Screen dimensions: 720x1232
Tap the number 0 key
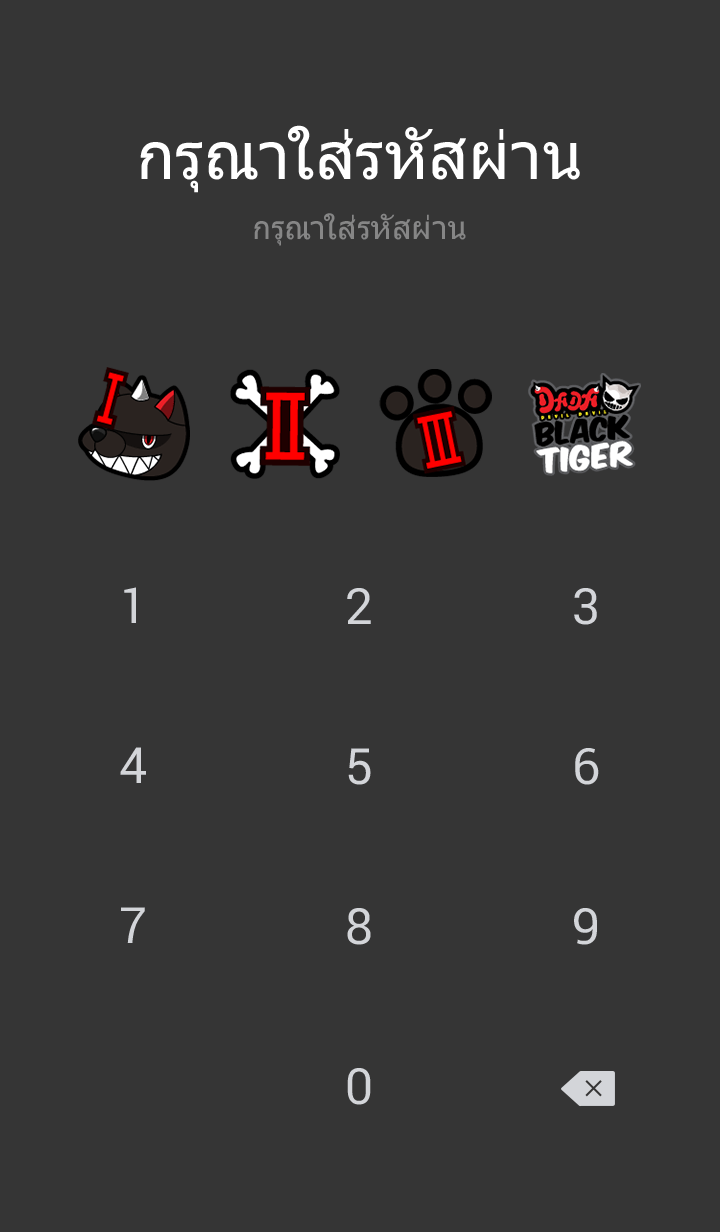(x=359, y=1087)
